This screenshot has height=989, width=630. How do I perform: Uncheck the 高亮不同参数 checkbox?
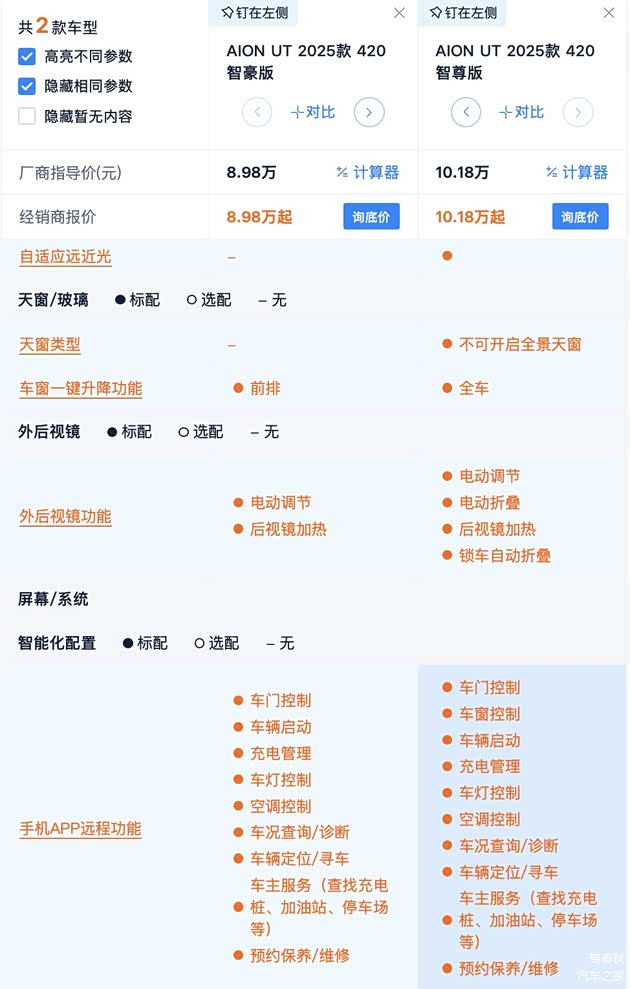tap(27, 57)
